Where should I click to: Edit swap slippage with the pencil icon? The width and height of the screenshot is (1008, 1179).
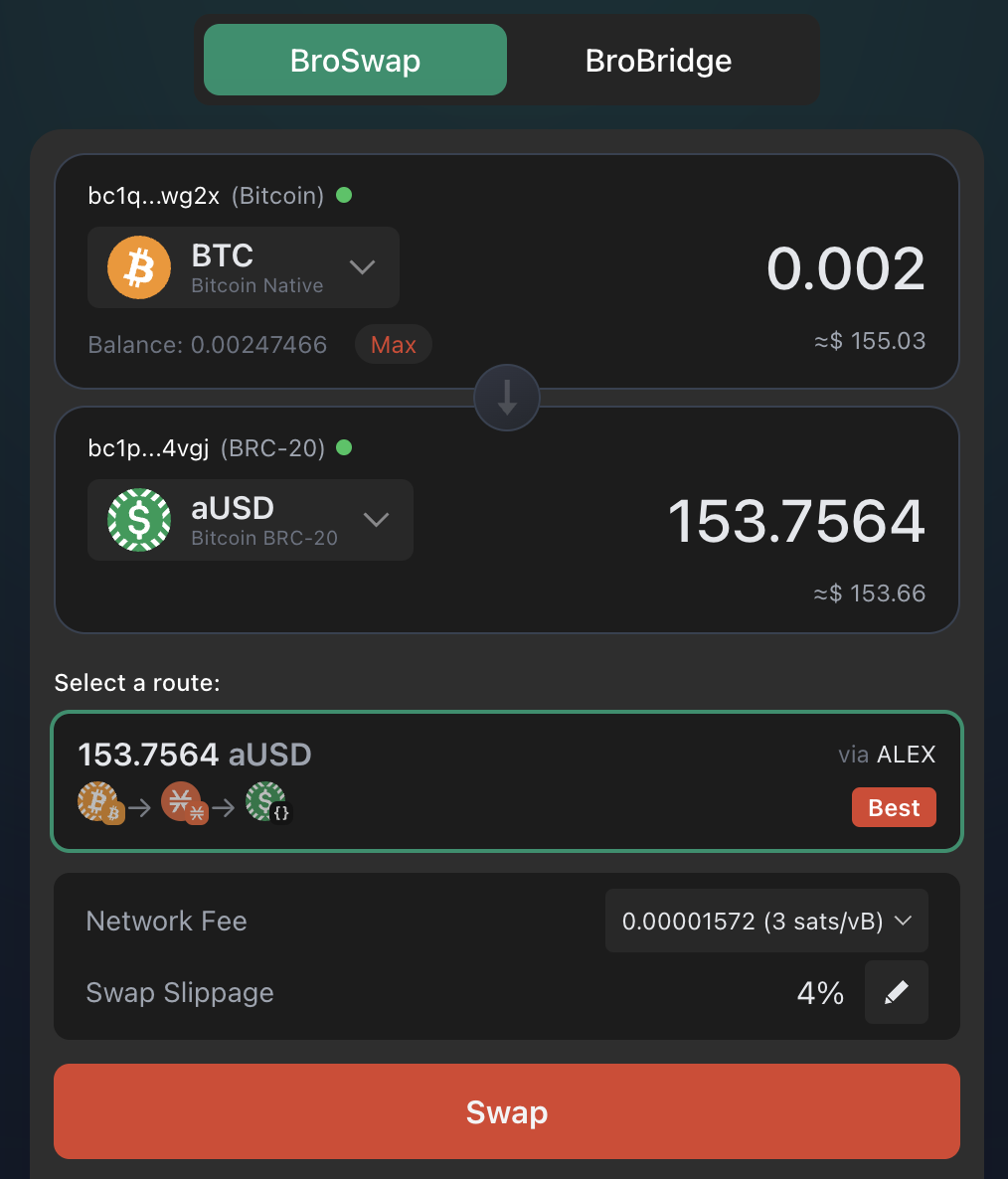pyautogui.click(x=896, y=992)
